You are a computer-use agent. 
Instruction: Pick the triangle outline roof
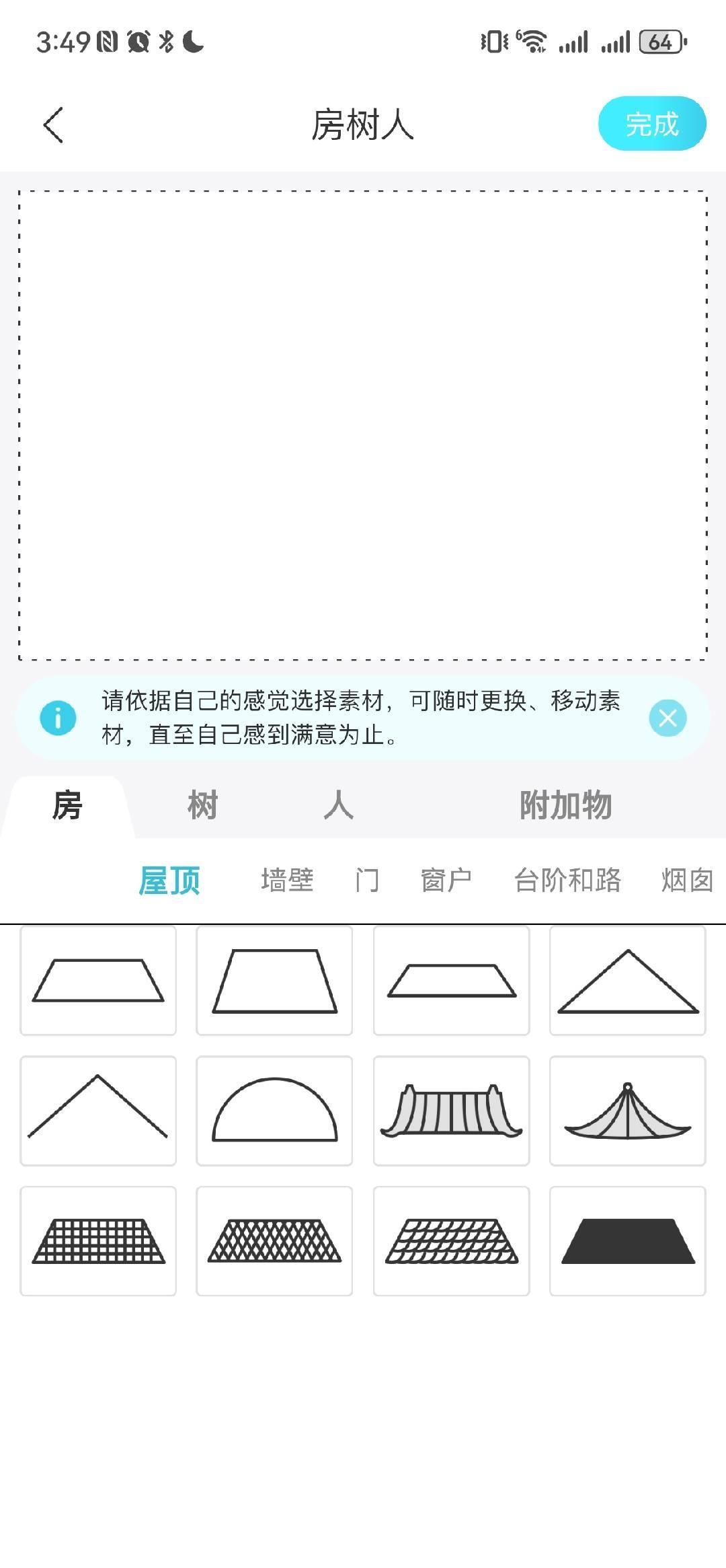click(x=627, y=981)
